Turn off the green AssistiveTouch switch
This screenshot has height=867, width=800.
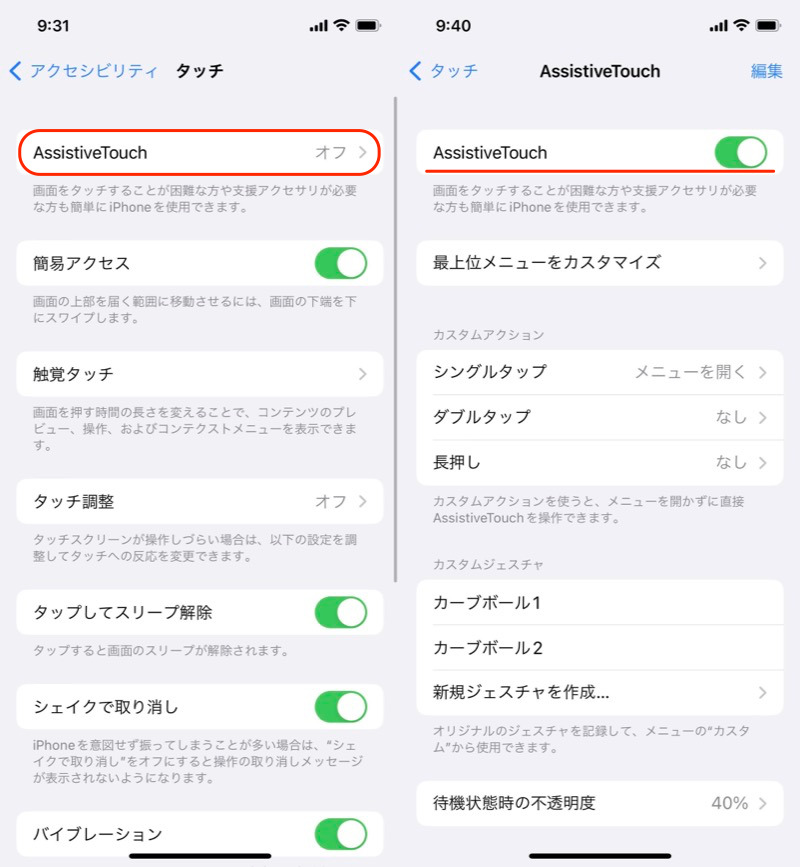click(740, 152)
